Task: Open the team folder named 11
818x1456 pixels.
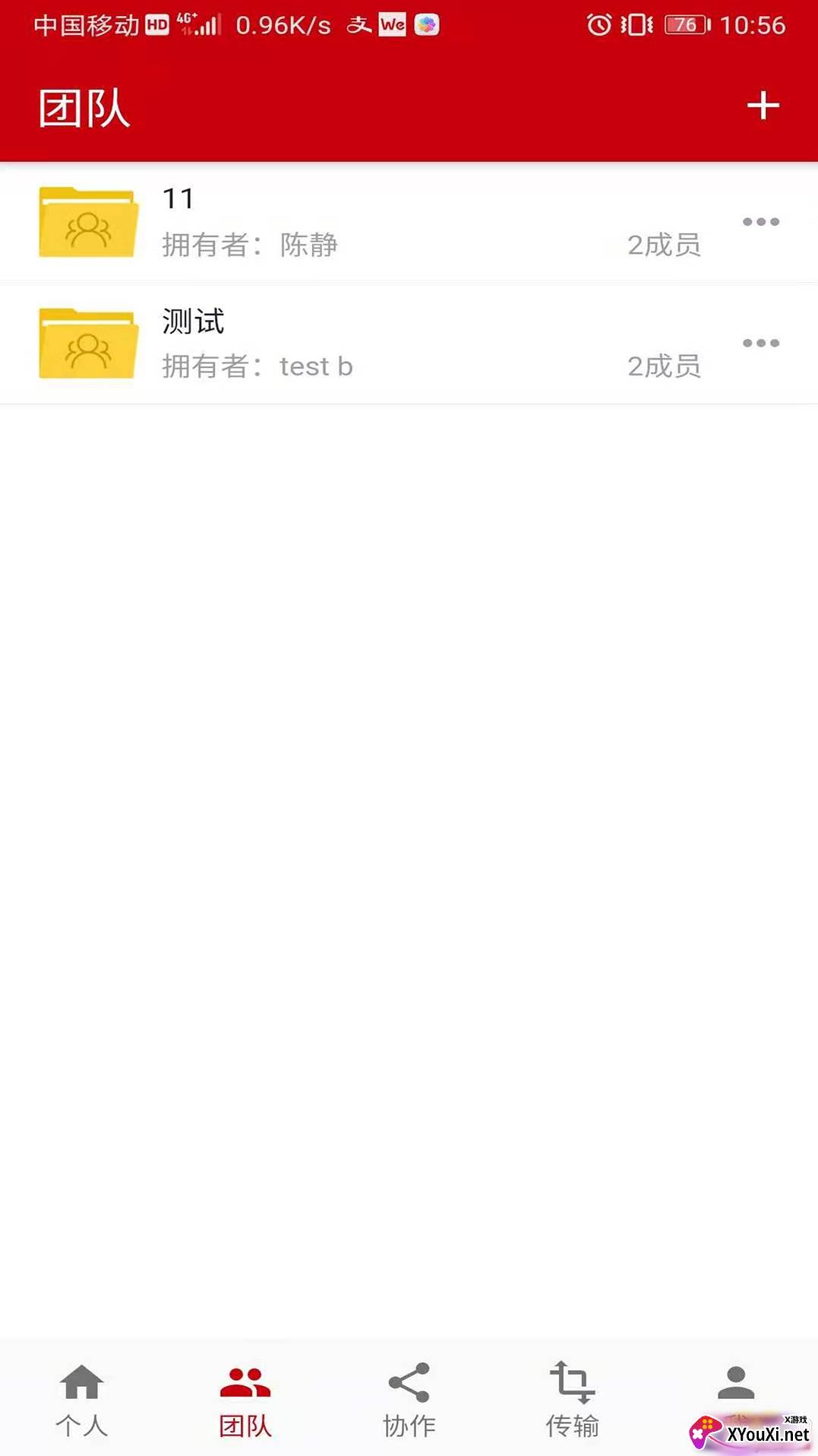Action: point(88,222)
